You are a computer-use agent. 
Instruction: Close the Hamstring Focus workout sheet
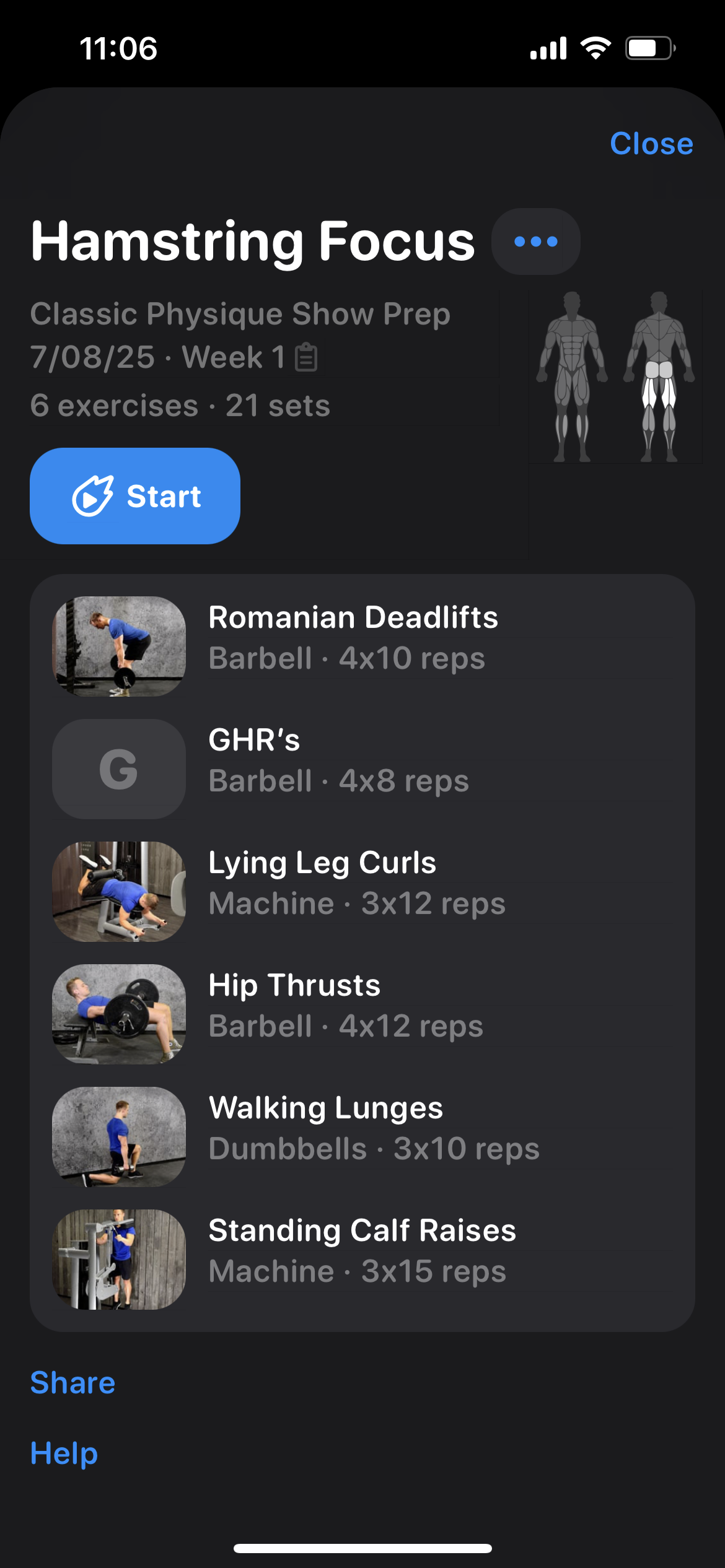pyautogui.click(x=651, y=144)
